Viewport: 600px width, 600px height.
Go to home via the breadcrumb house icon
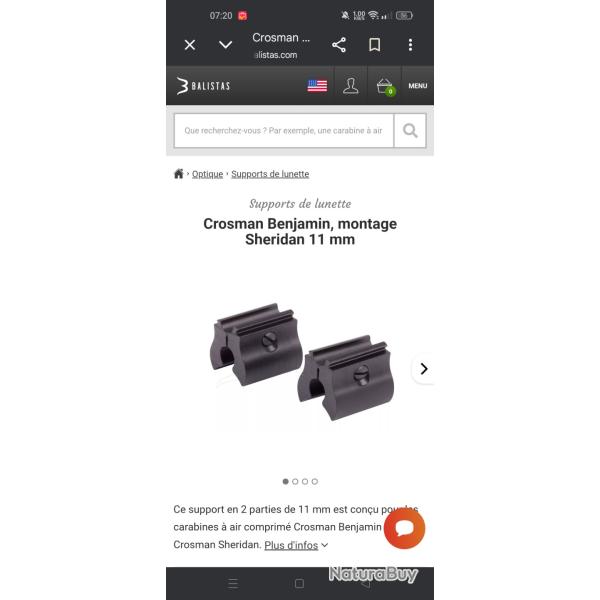pyautogui.click(x=178, y=174)
